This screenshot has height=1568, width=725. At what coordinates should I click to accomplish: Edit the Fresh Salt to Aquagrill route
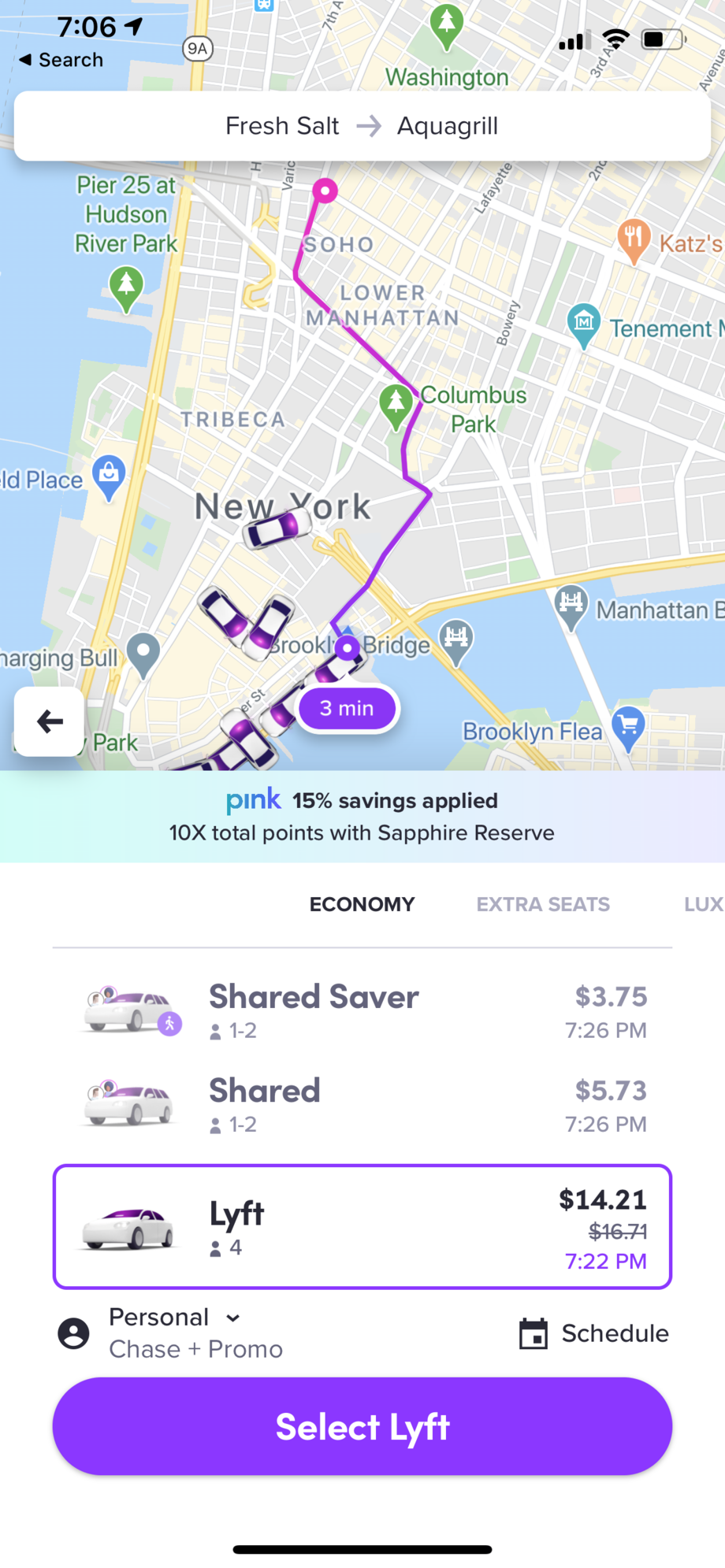(362, 126)
